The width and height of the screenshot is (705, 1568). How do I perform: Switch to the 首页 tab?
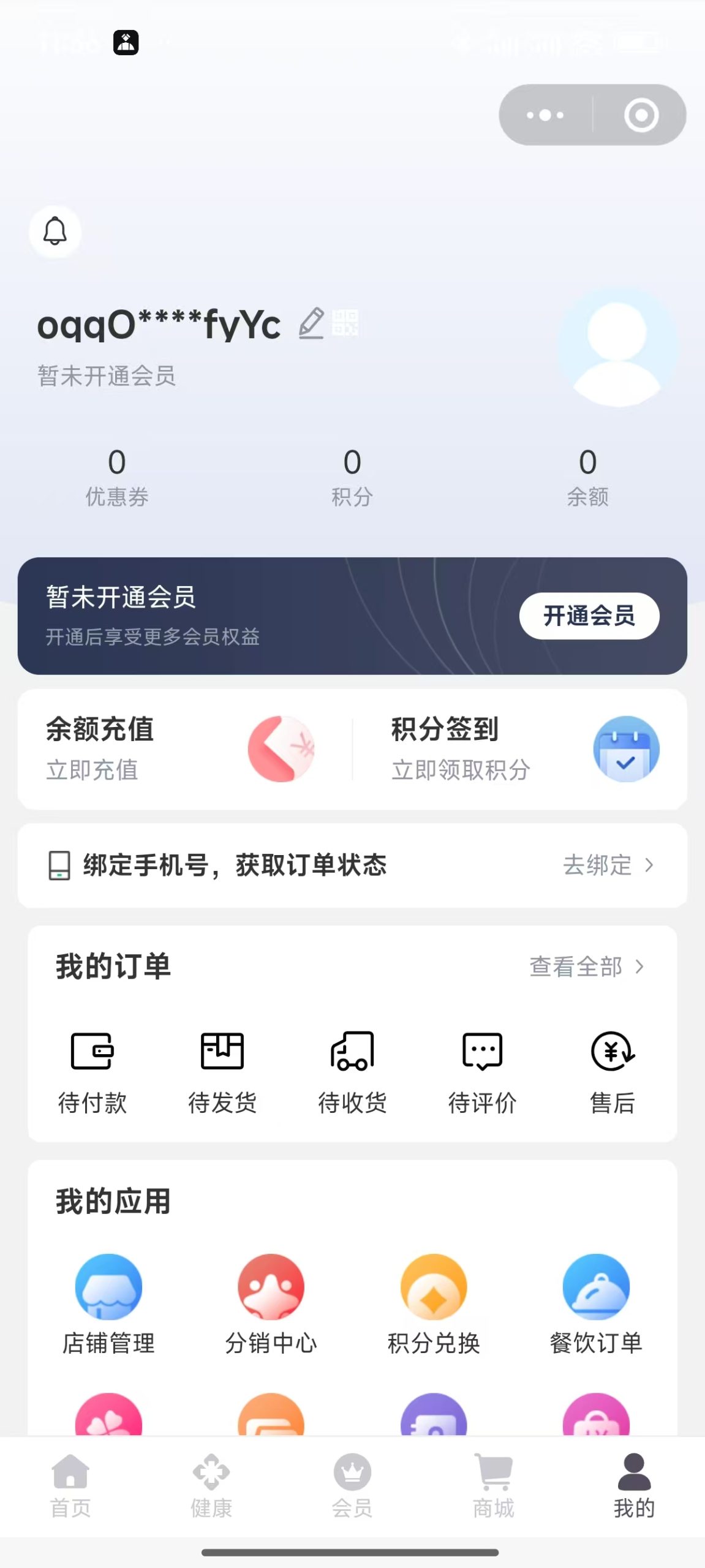pos(70,1485)
